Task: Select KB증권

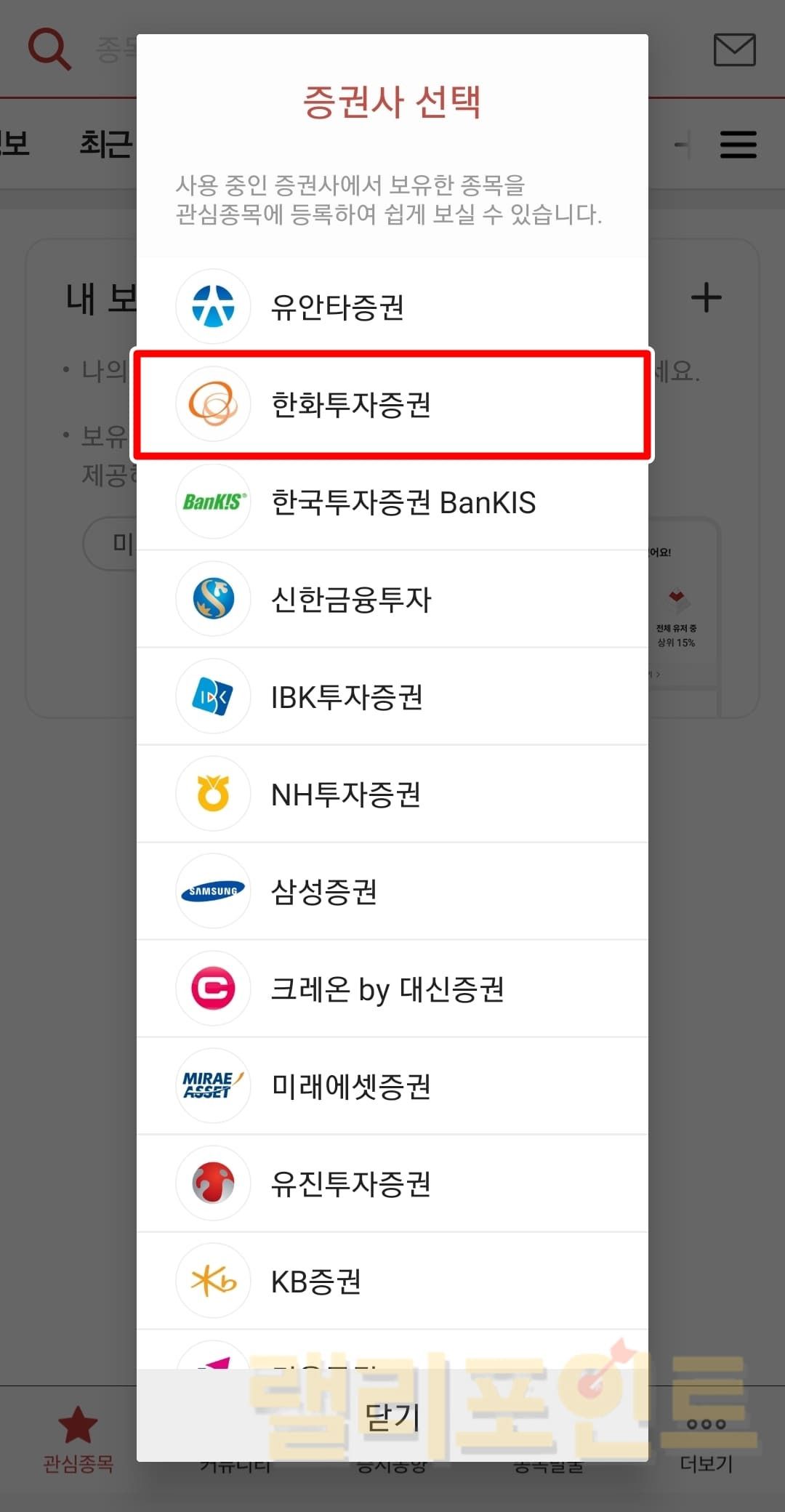Action: pyautogui.click(x=392, y=1282)
